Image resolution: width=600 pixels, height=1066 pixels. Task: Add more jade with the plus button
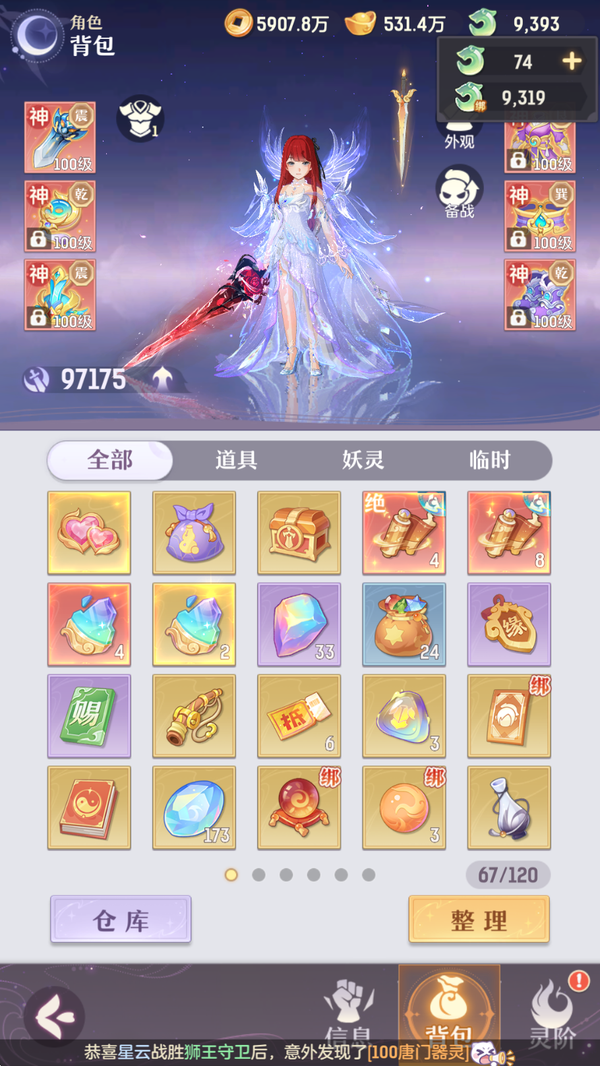(x=572, y=62)
